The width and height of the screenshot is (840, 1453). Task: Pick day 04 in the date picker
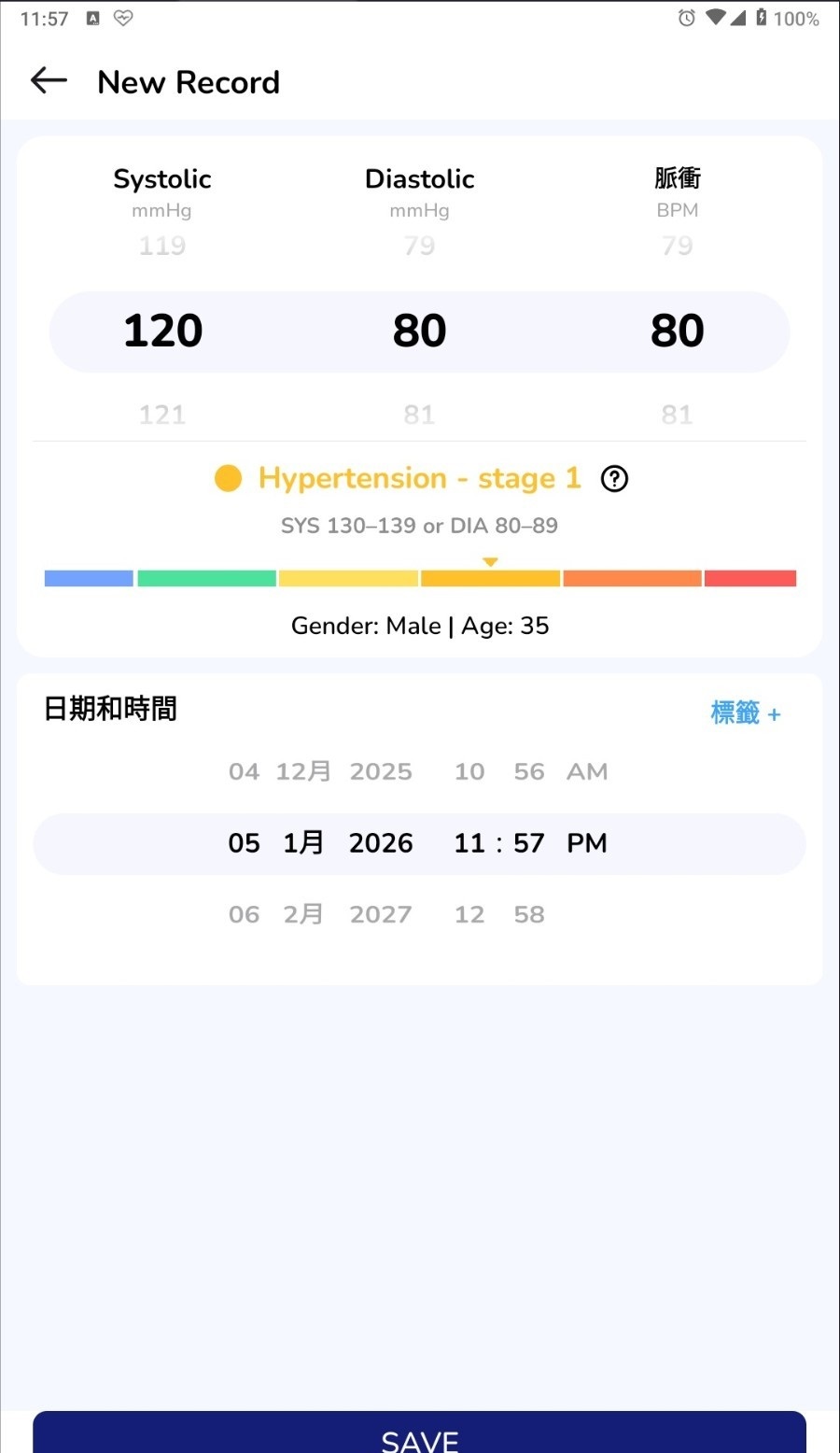(244, 771)
